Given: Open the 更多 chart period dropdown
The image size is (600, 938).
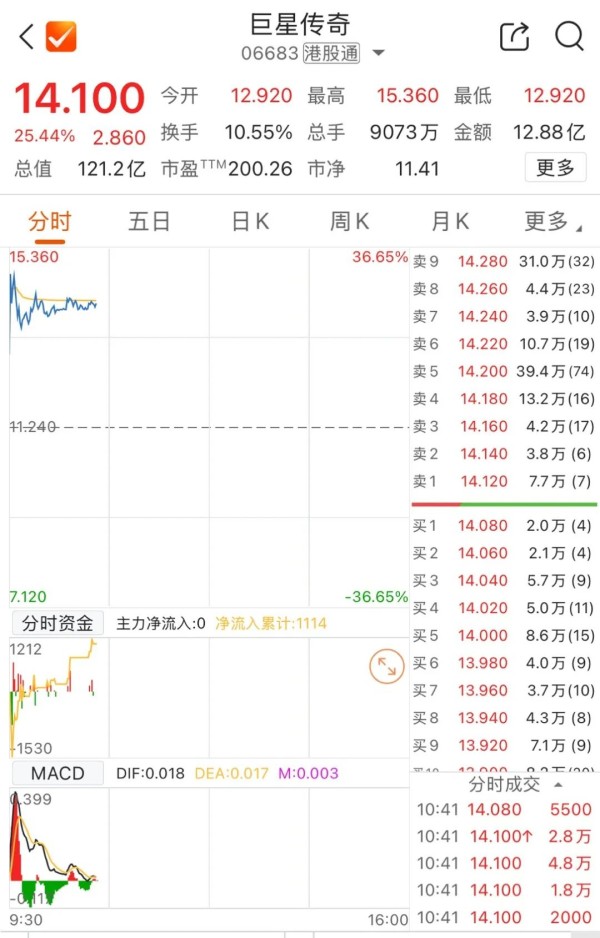Looking at the screenshot, I should click(x=552, y=221).
